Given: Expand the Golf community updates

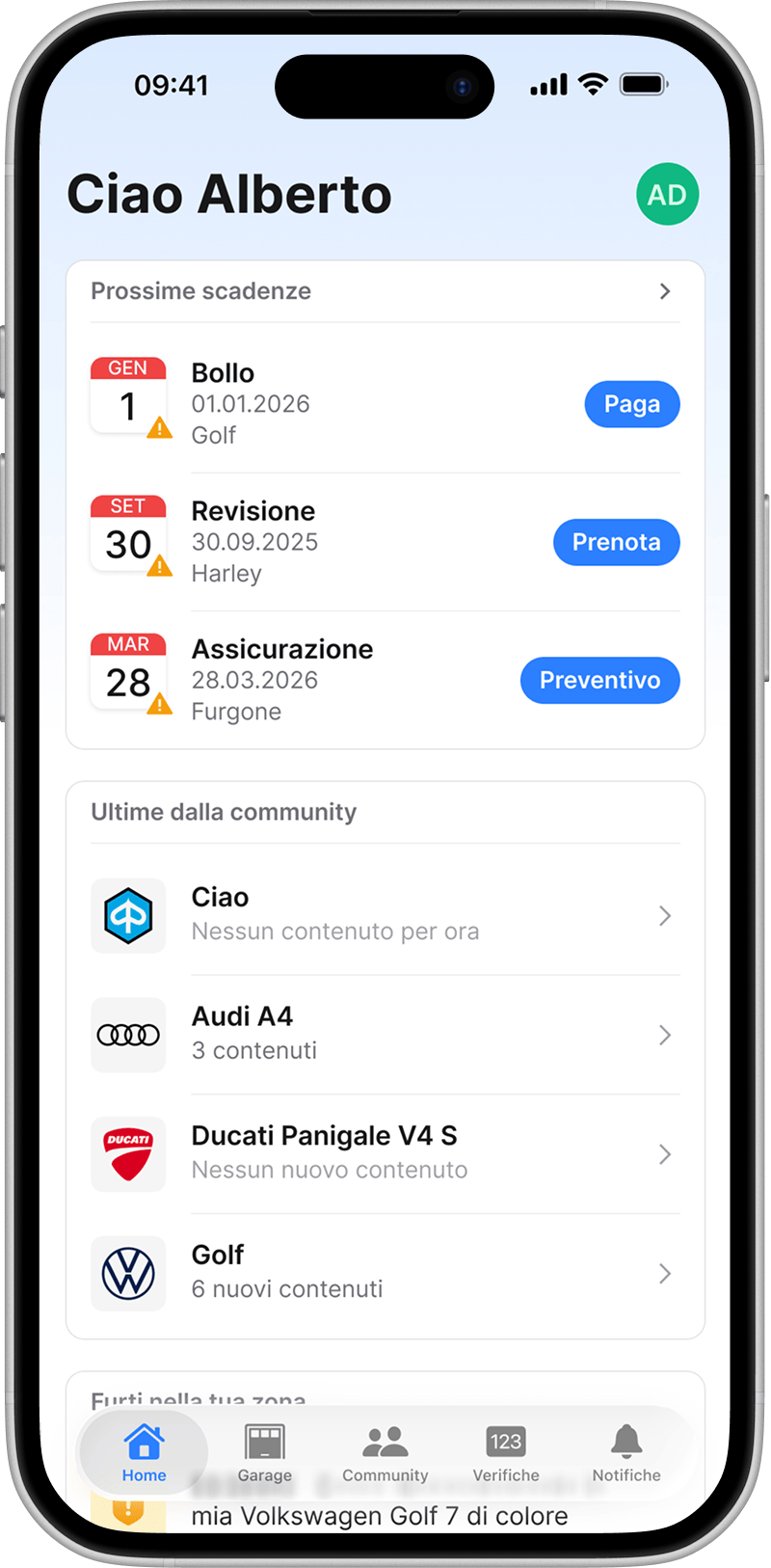Looking at the screenshot, I should [664, 1273].
